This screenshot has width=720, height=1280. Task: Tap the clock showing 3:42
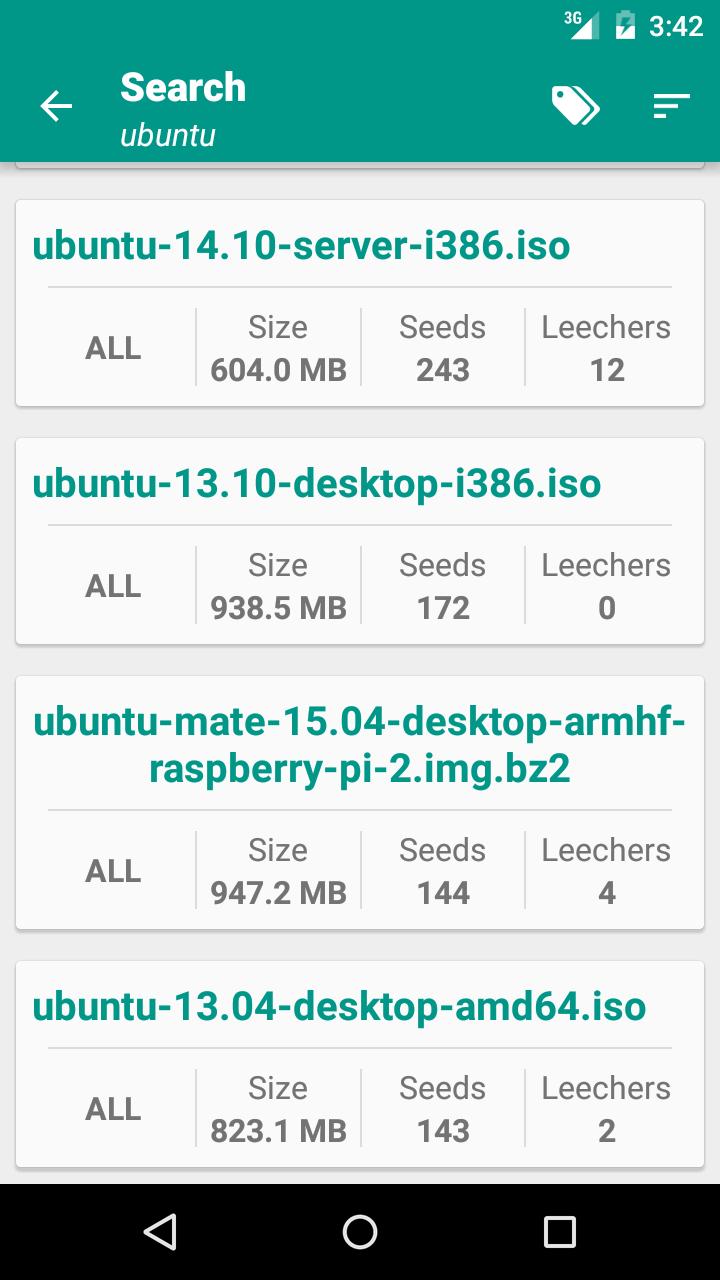point(674,25)
